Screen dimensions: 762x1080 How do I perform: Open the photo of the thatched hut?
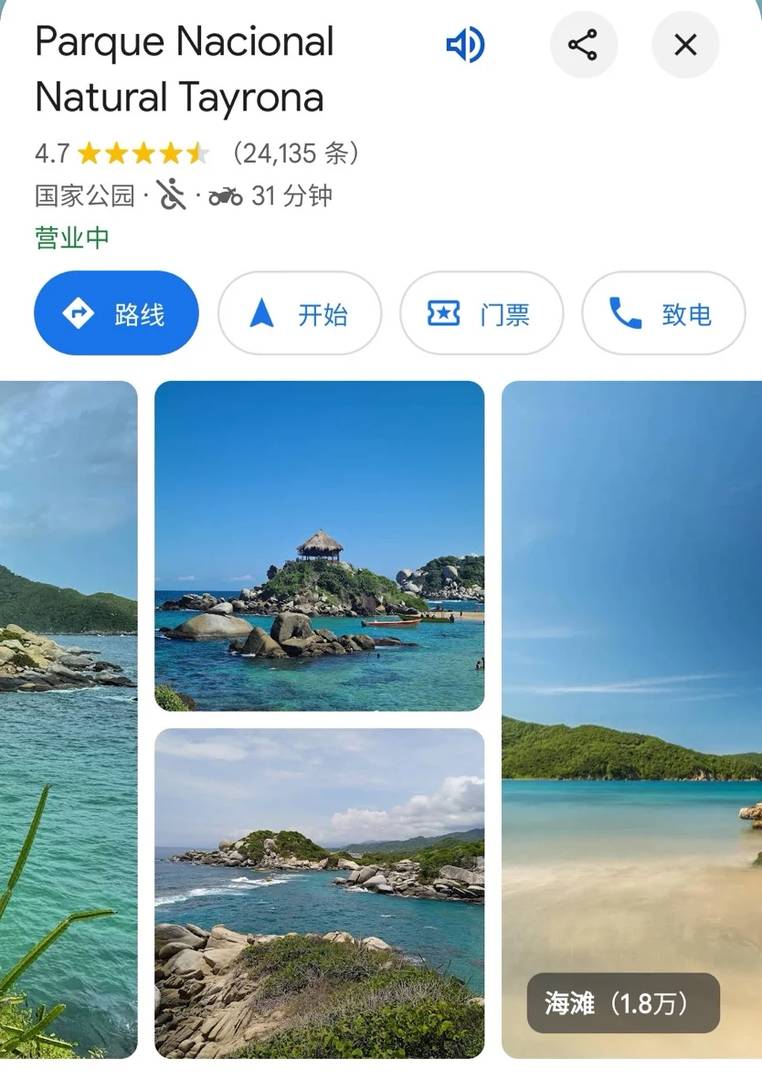[x=319, y=545]
